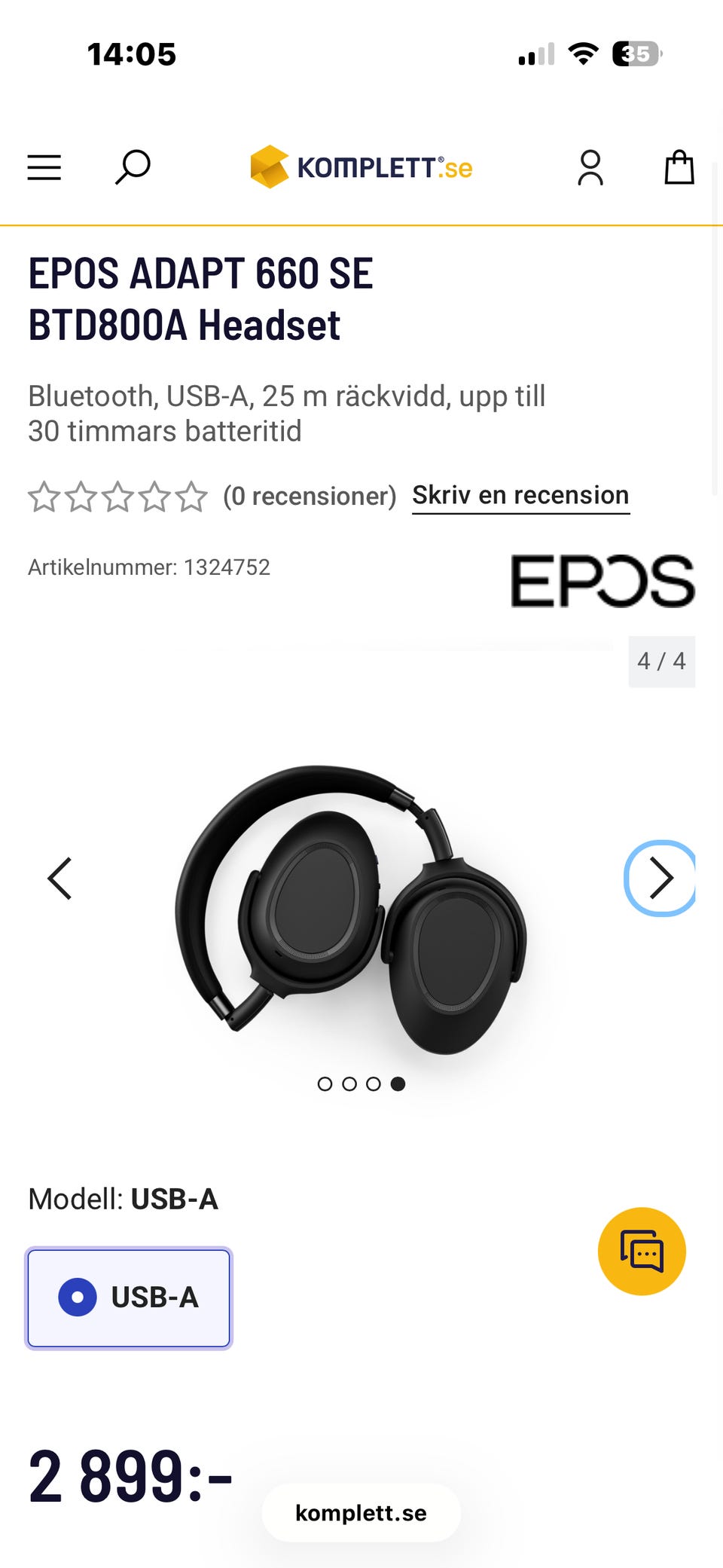Open the chat support bubble
This screenshot has width=723, height=1568.
point(642,1252)
